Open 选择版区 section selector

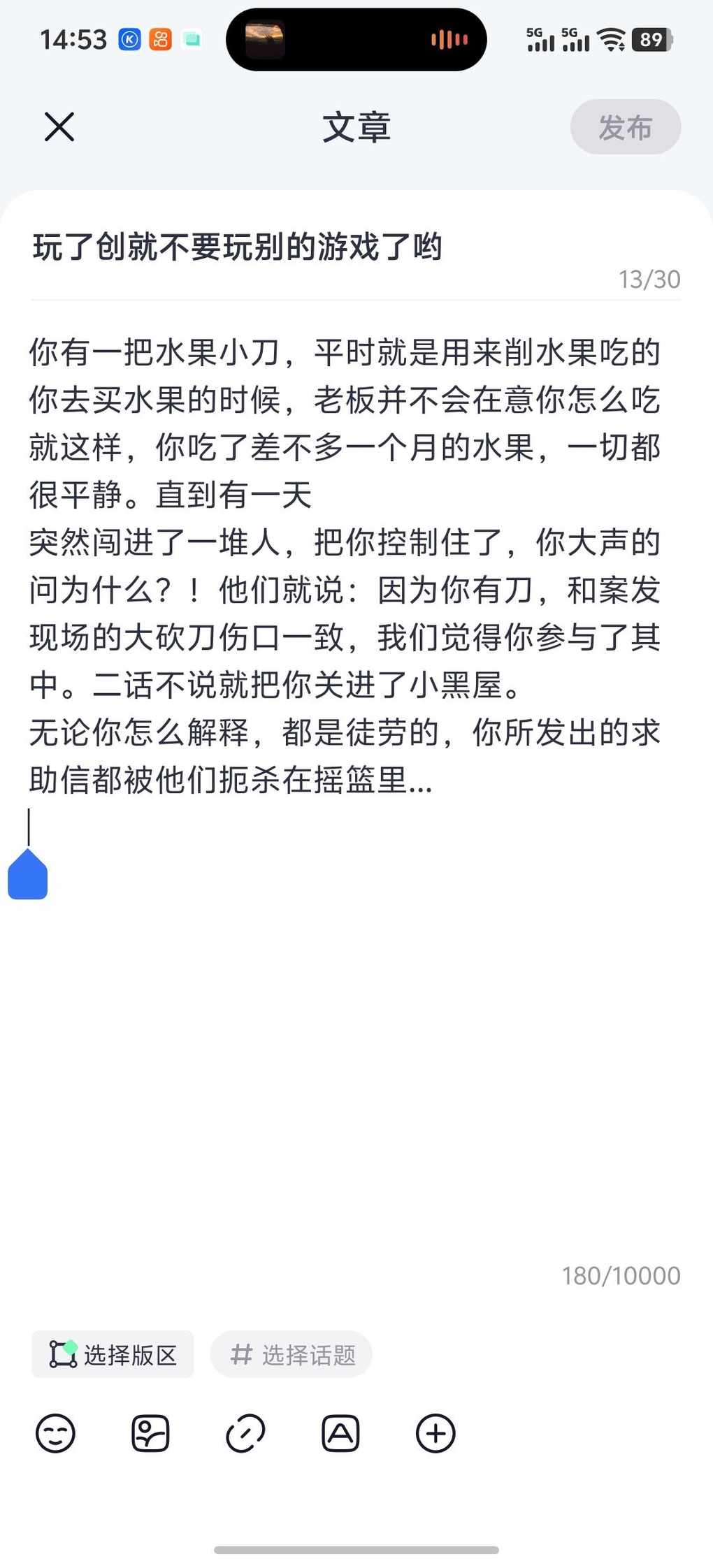(113, 1355)
